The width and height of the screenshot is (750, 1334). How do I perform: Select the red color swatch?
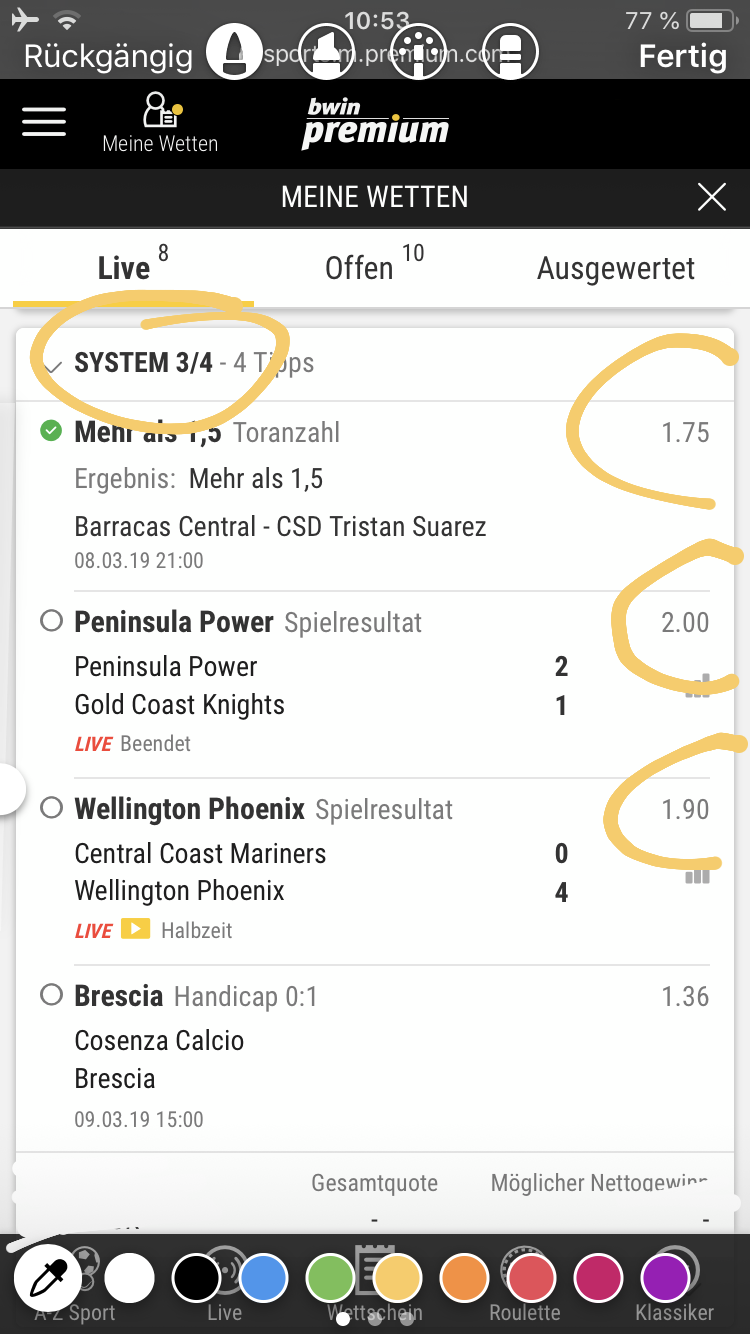point(532,1279)
